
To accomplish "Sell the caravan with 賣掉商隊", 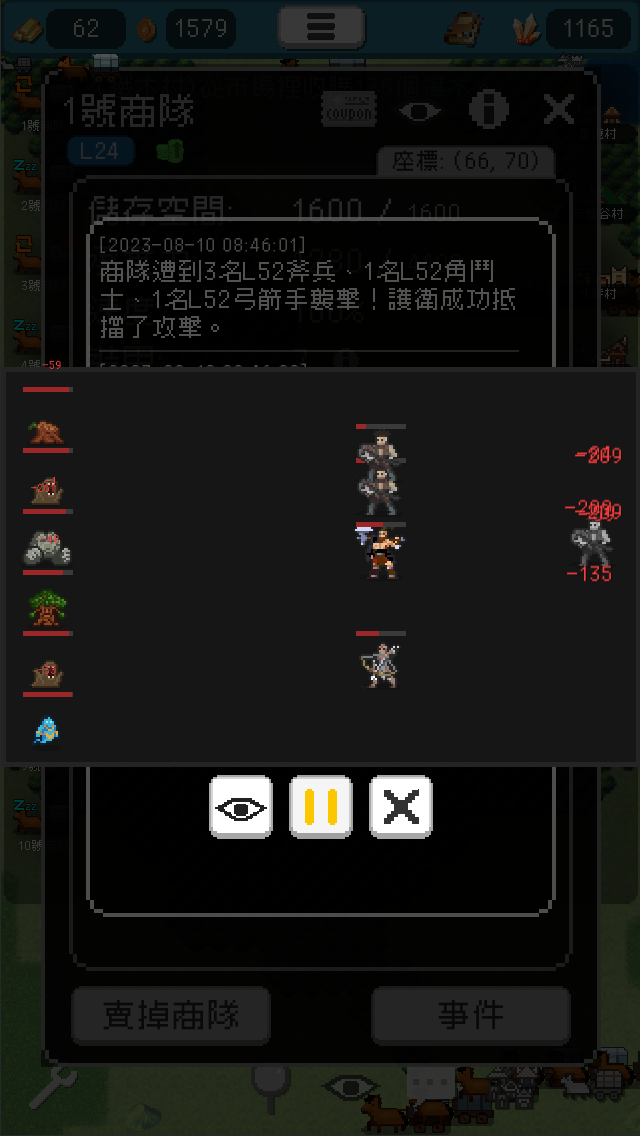I will pos(171,1016).
